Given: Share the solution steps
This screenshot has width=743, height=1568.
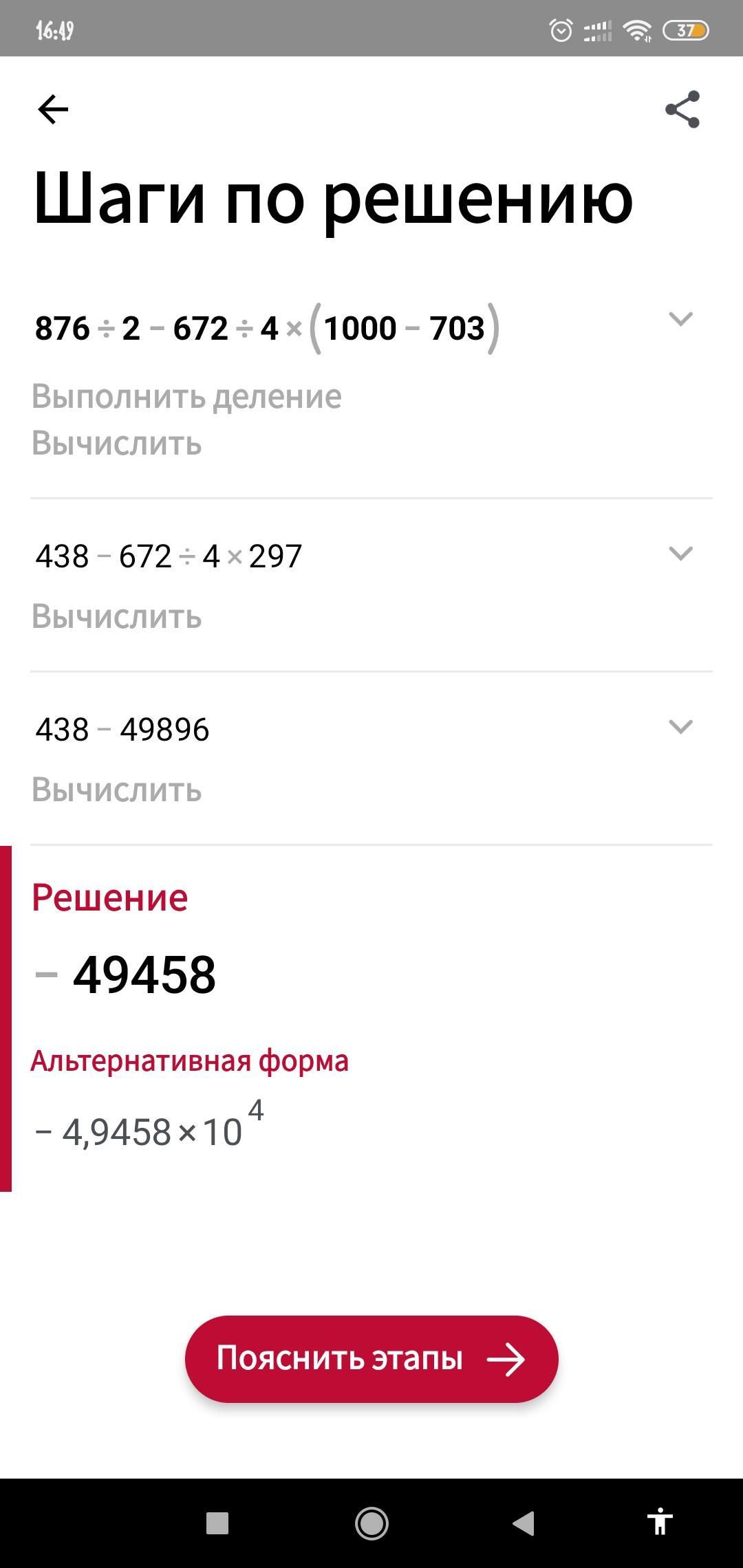Looking at the screenshot, I should click(x=682, y=109).
